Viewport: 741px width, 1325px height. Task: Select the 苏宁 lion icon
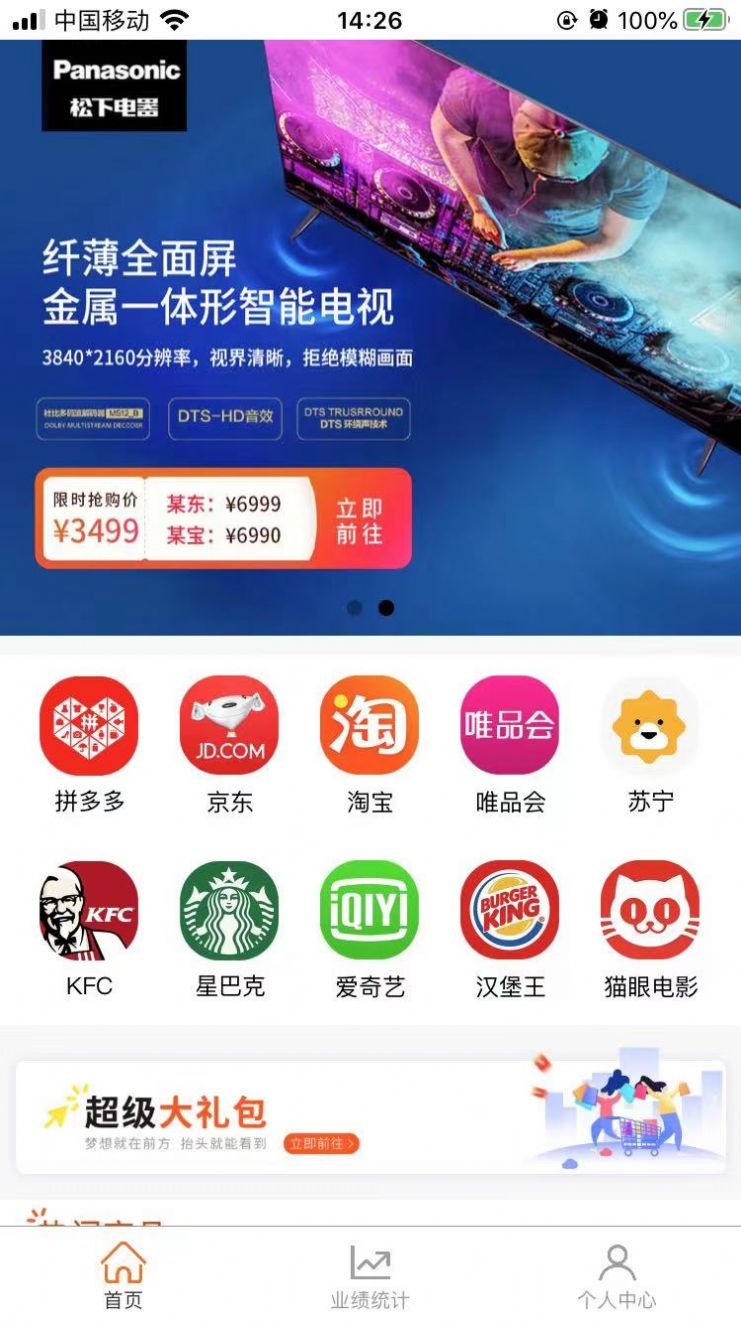tap(649, 728)
